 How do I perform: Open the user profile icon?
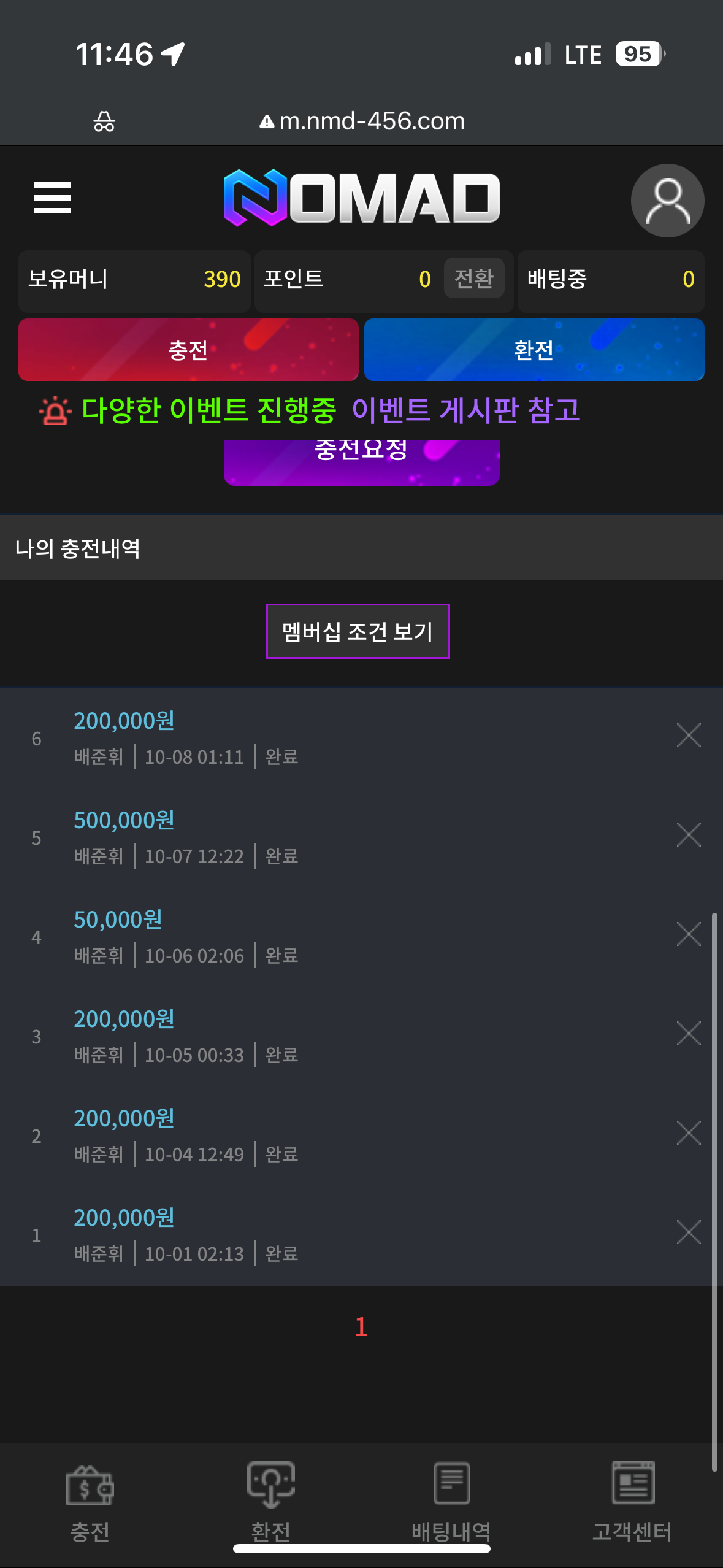click(x=667, y=201)
